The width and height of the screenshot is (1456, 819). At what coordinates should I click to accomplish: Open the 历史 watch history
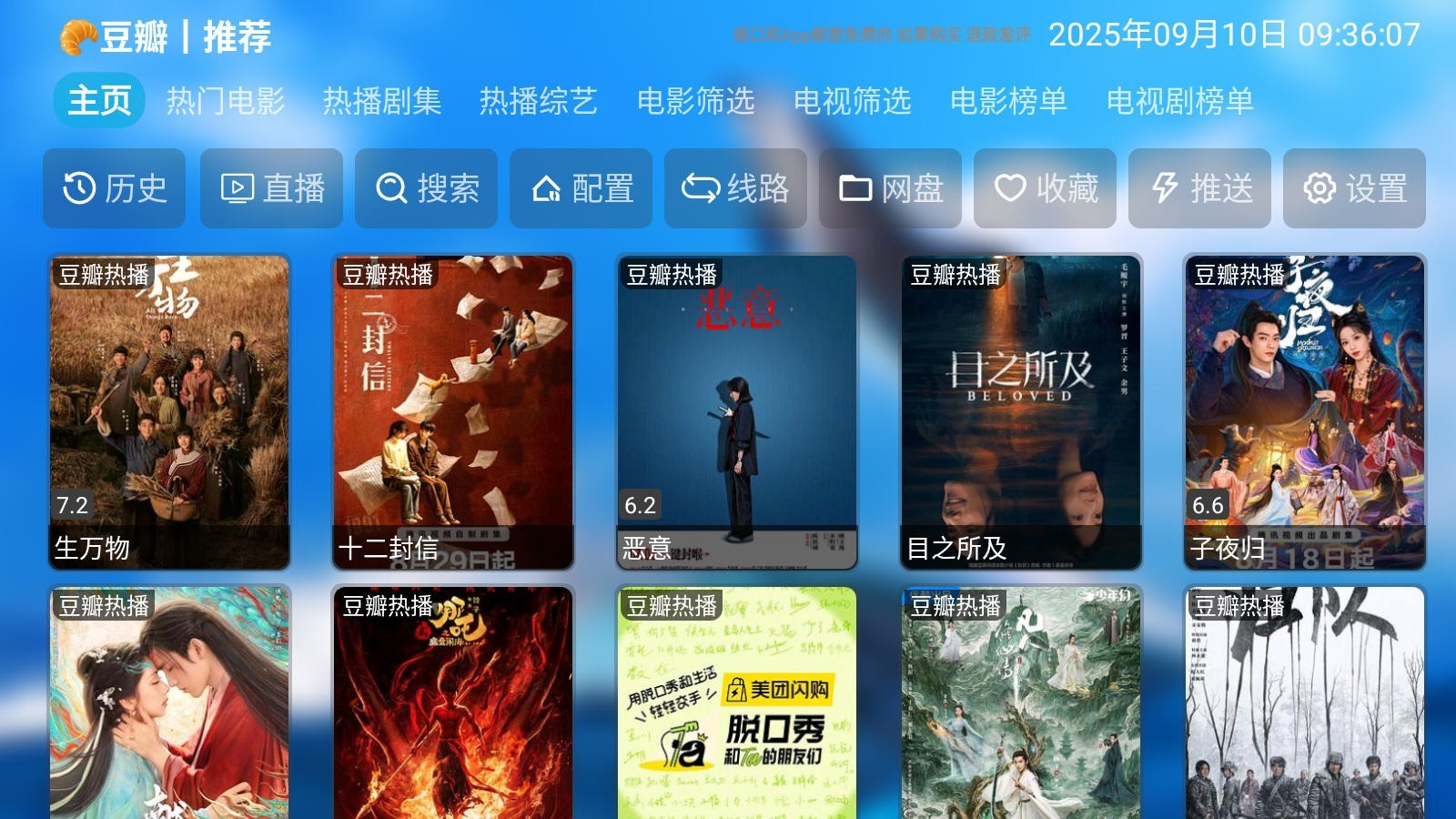pyautogui.click(x=115, y=188)
